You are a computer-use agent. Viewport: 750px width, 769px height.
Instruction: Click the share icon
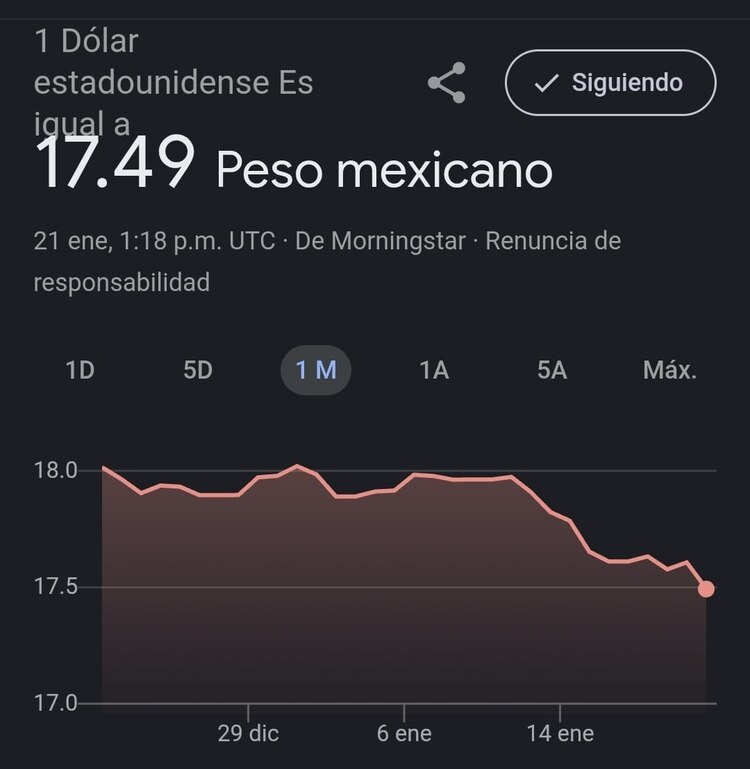444,83
